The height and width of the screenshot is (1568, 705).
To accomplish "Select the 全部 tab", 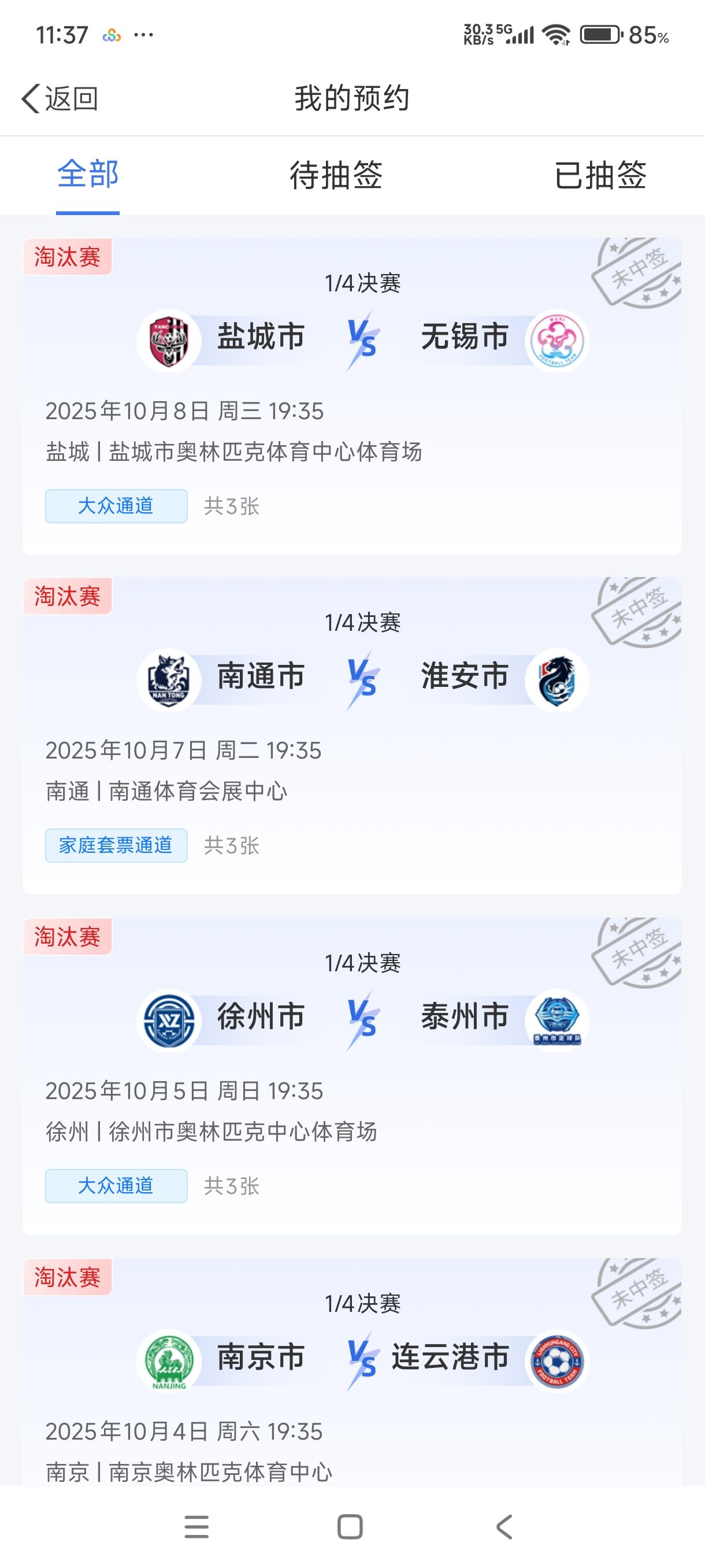I will point(88,175).
